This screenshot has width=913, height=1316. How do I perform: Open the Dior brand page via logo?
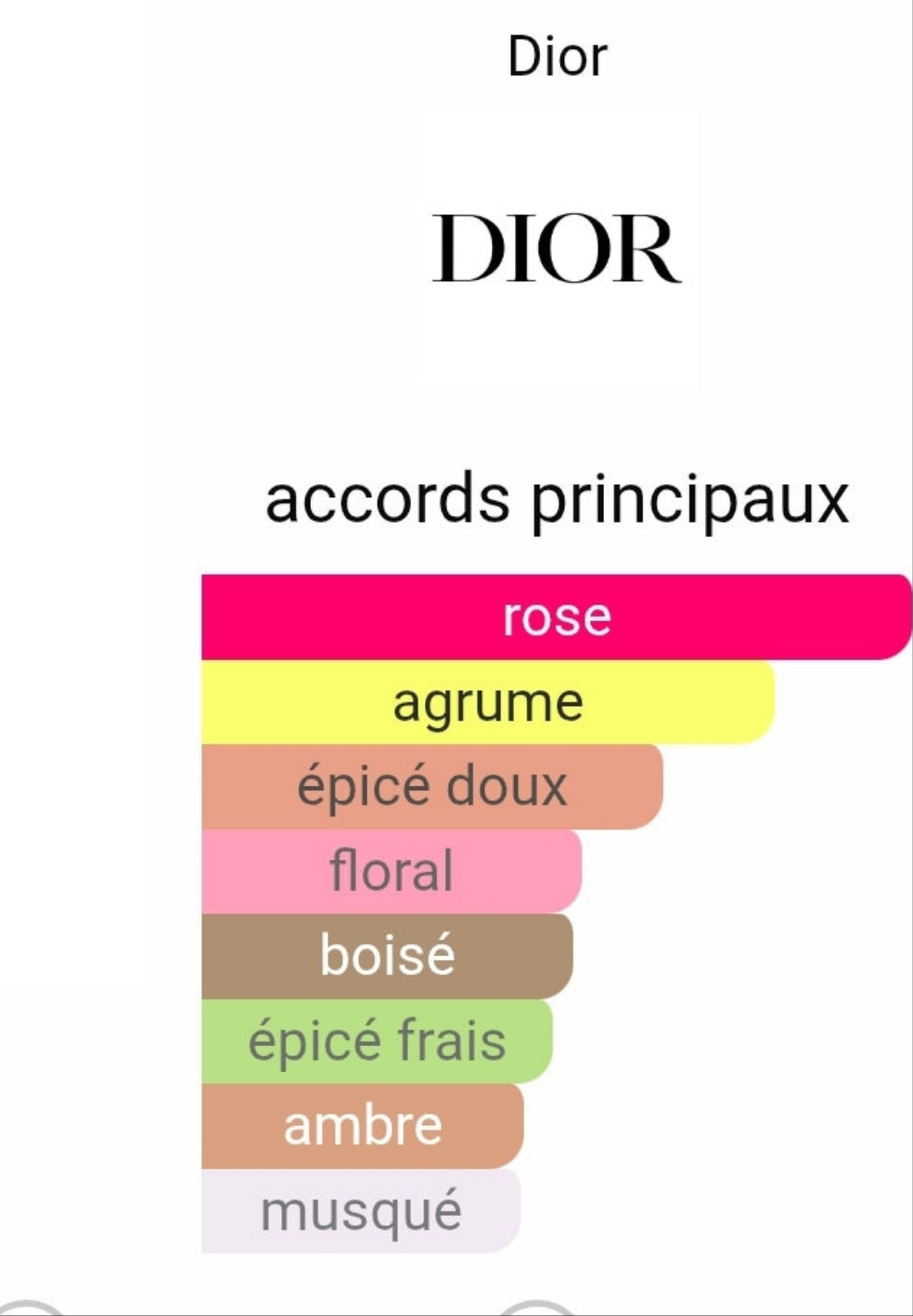pyautogui.click(x=558, y=248)
